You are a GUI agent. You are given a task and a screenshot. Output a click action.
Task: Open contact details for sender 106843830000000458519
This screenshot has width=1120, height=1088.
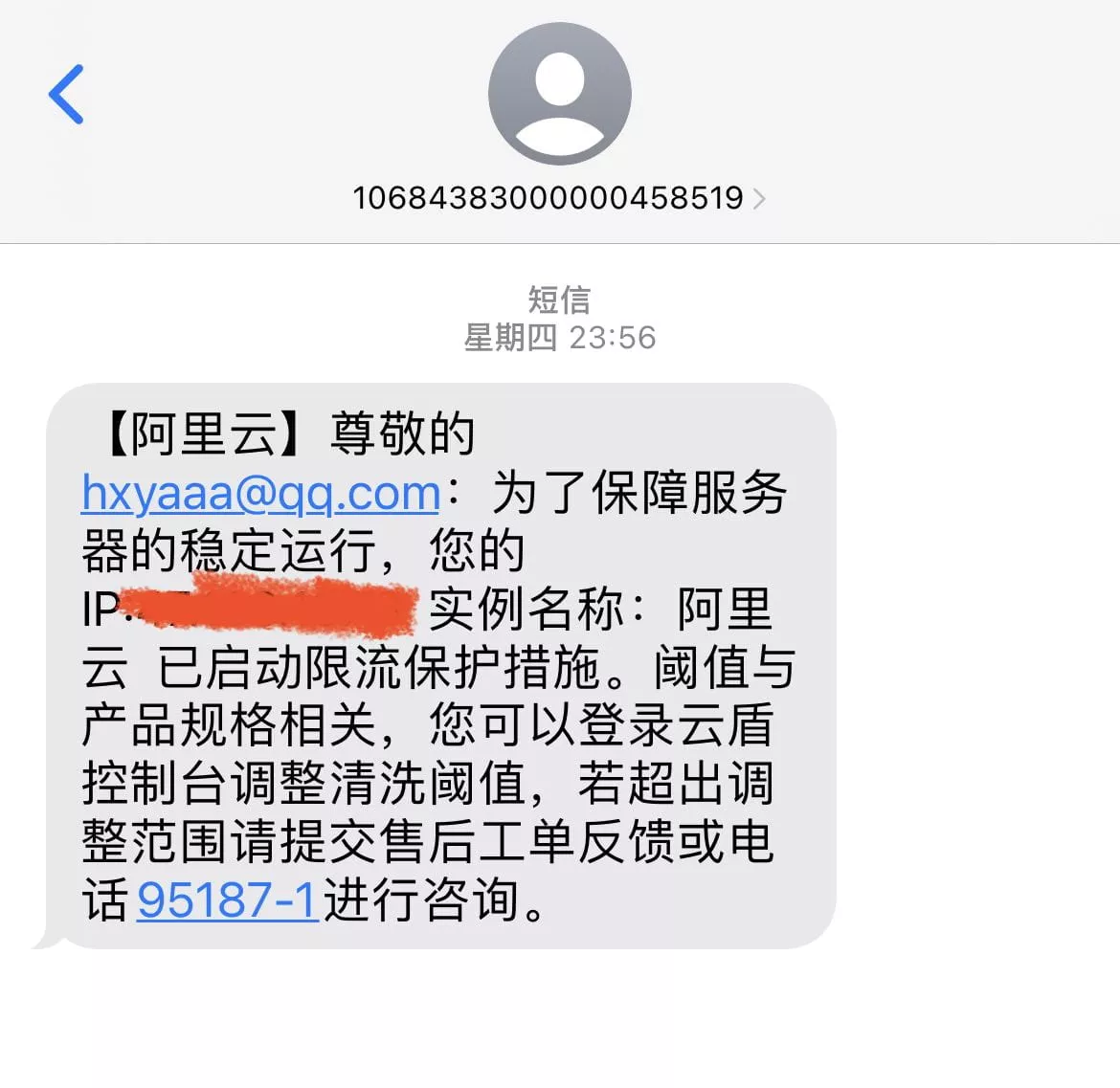pyautogui.click(x=559, y=198)
